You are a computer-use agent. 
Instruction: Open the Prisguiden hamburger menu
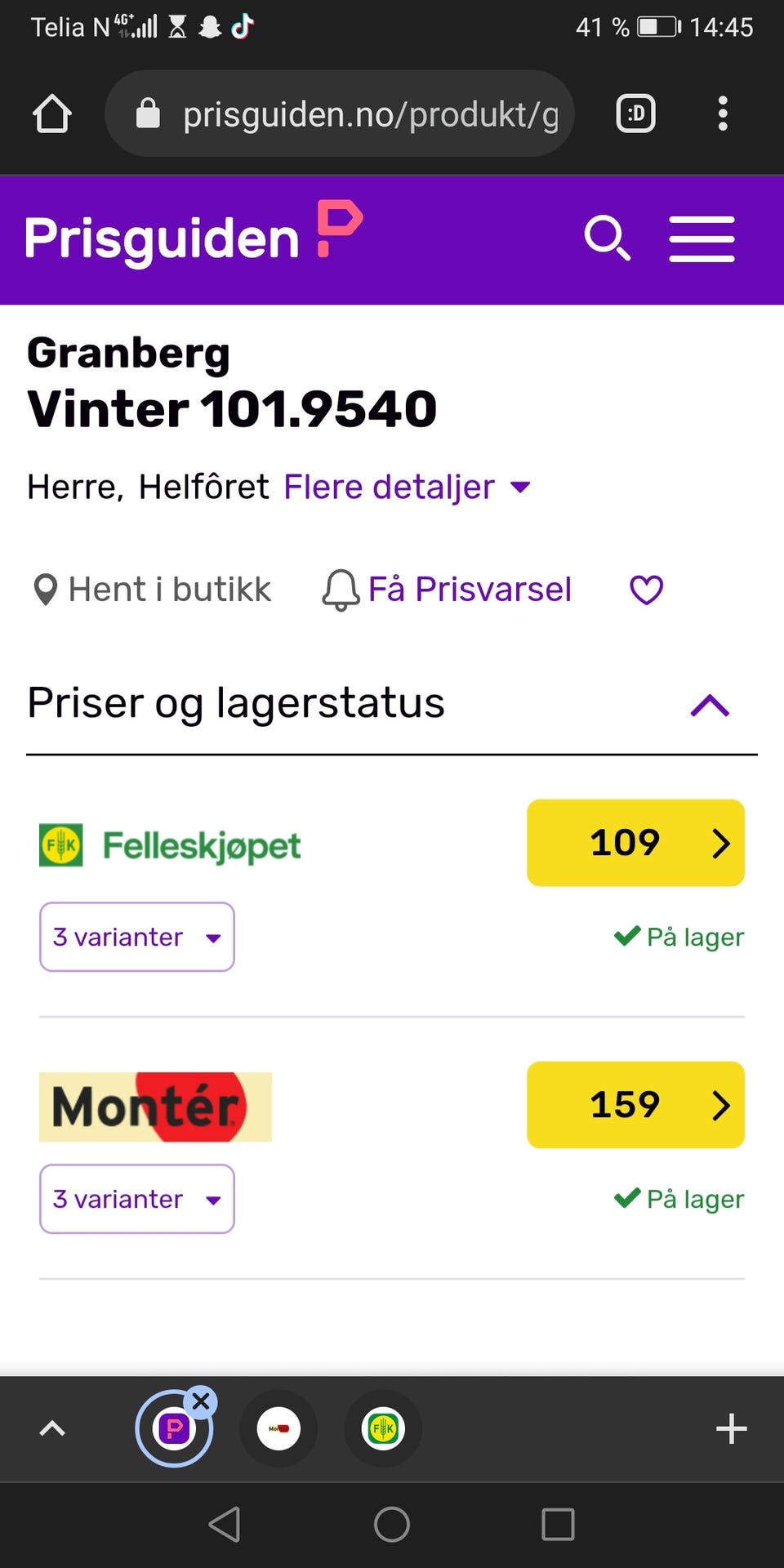(702, 238)
